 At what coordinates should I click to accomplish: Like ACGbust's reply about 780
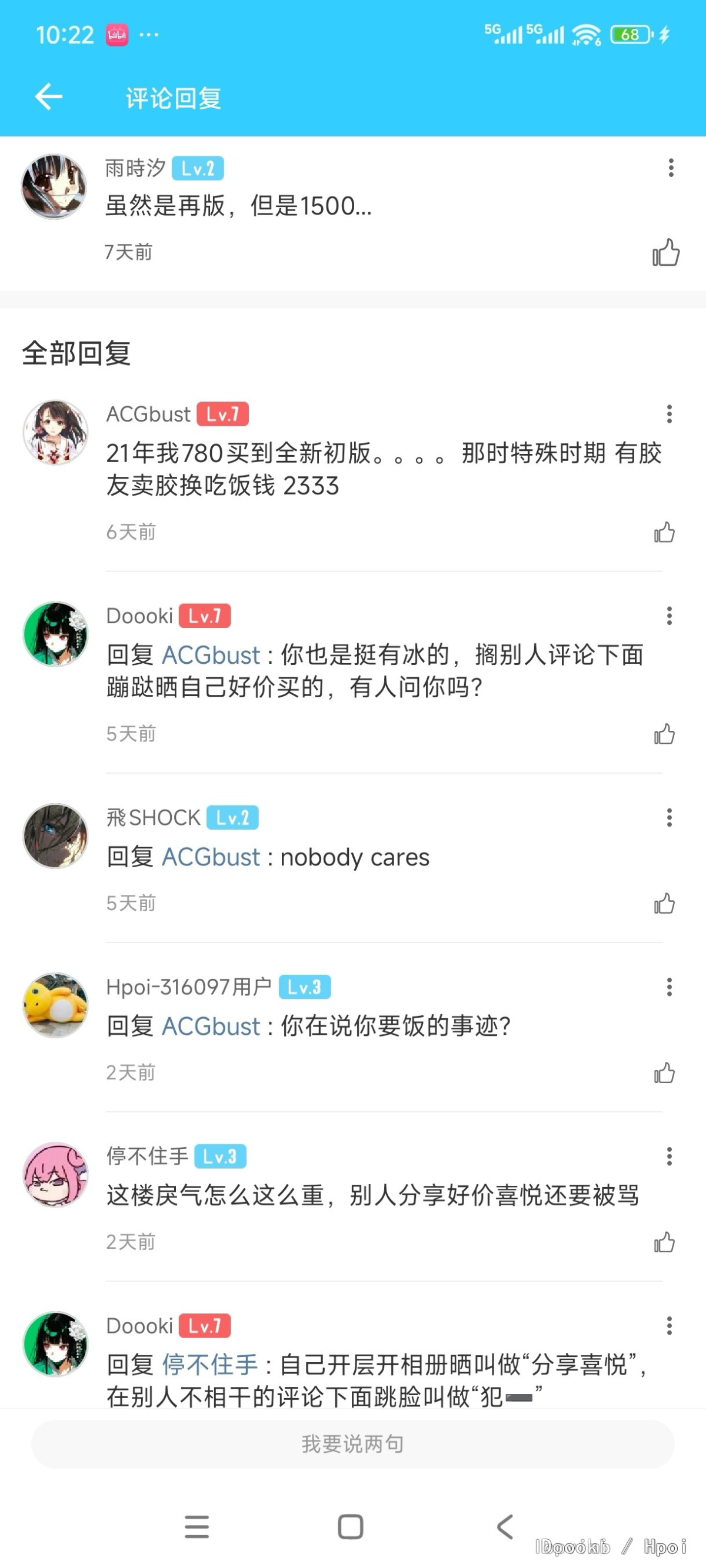coord(664,533)
